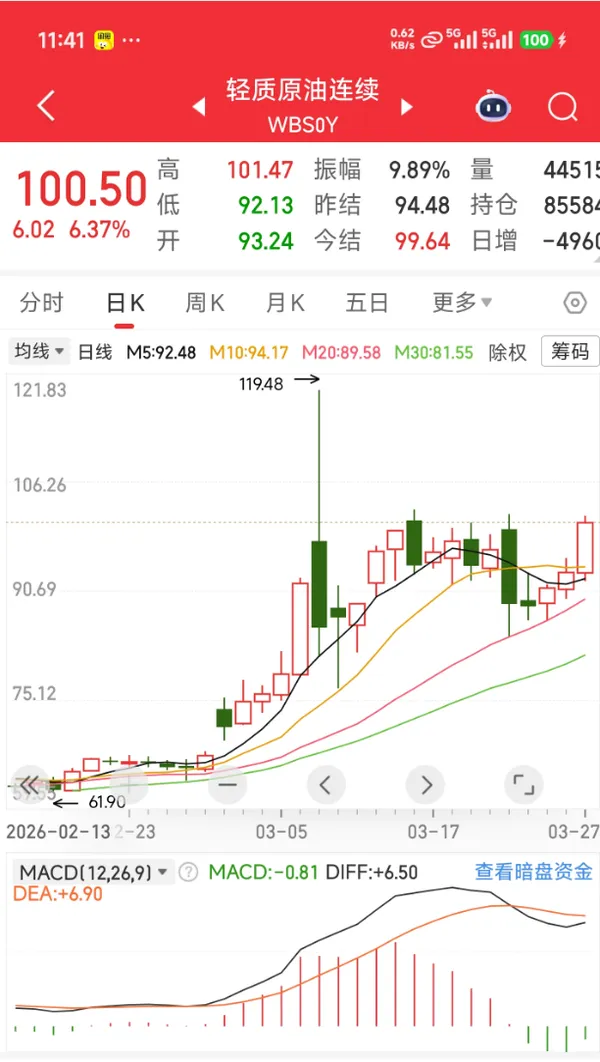Screen dimensions: 600x1062
Task: Tap the 除权 adjustment option
Action: point(507,352)
